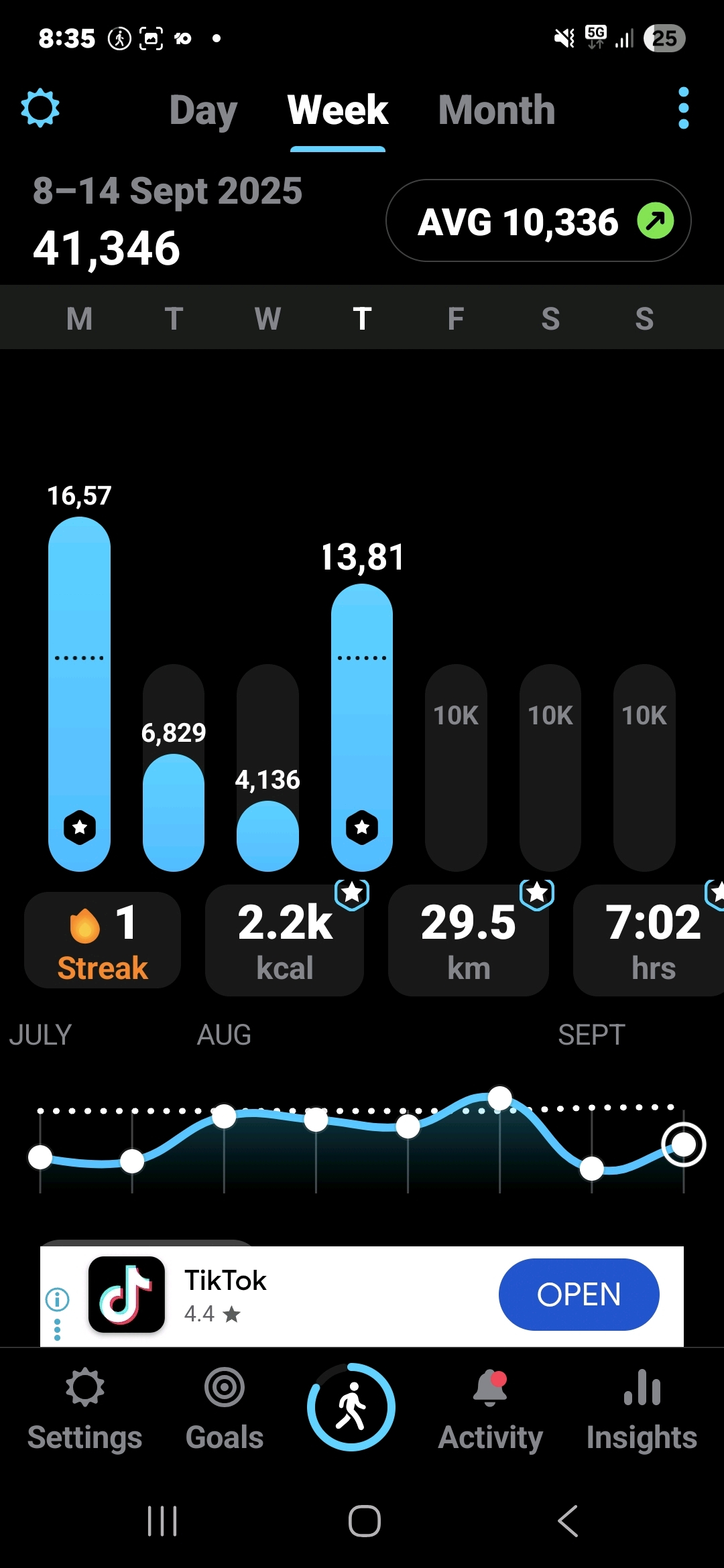Viewport: 724px width, 1568px height.
Task: Select the 6,829 steps bar
Action: pyautogui.click(x=174, y=812)
